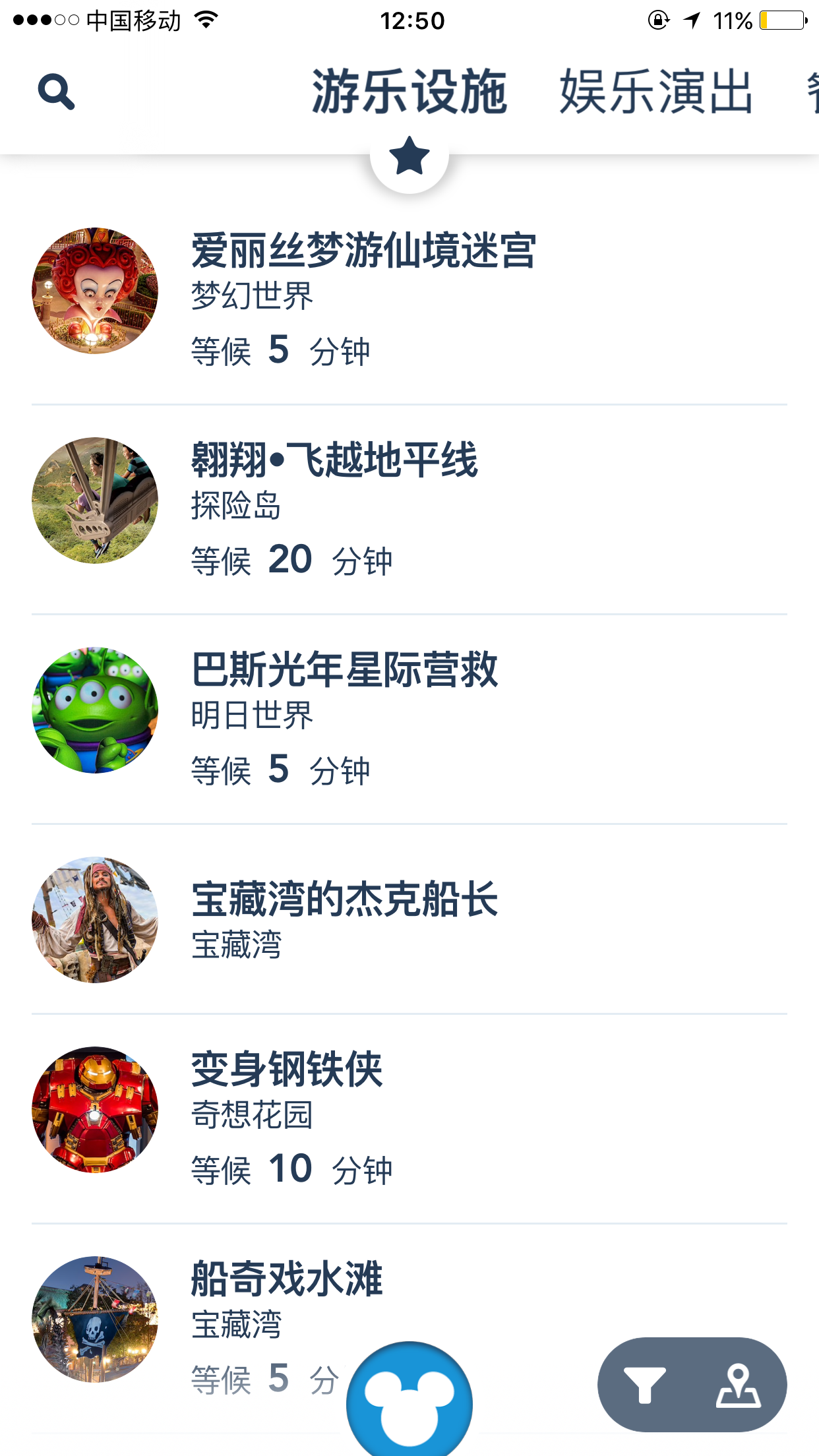Switch to map view with pin icon
Image resolution: width=819 pixels, height=1456 pixels.
click(x=739, y=1384)
